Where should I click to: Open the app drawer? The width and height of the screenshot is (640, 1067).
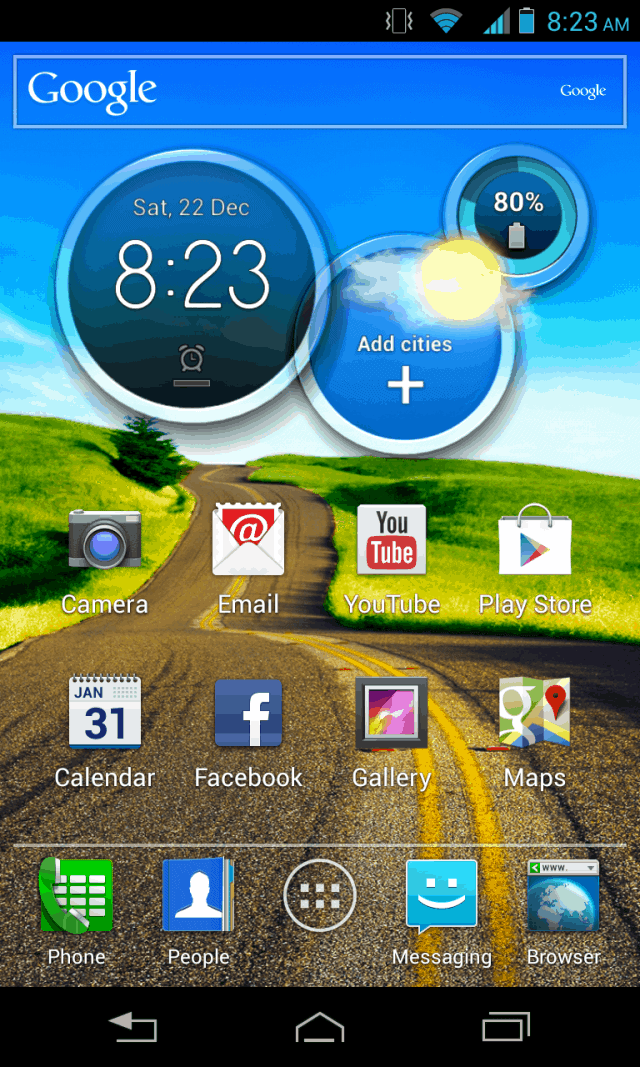point(320,896)
